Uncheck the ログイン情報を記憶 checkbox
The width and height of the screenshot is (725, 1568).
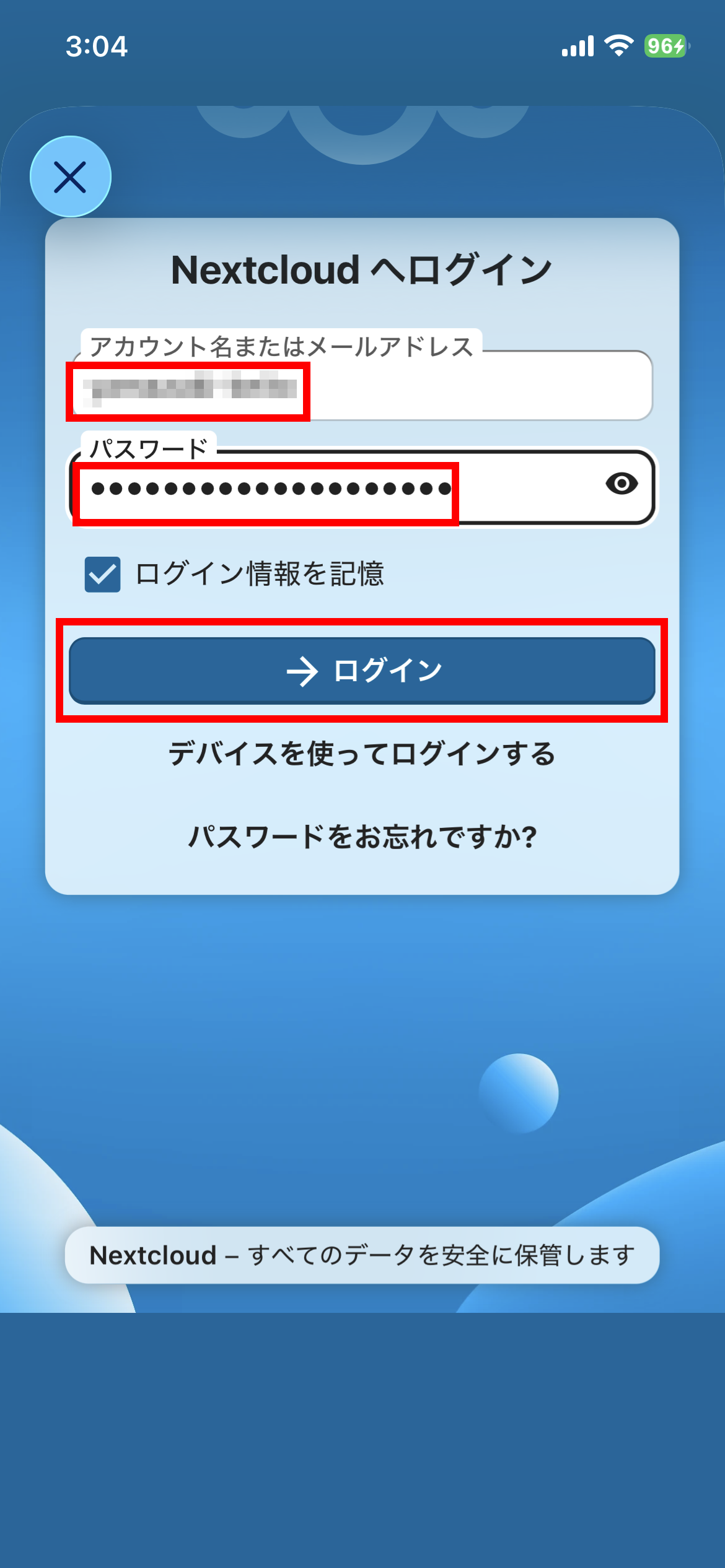[x=103, y=575]
